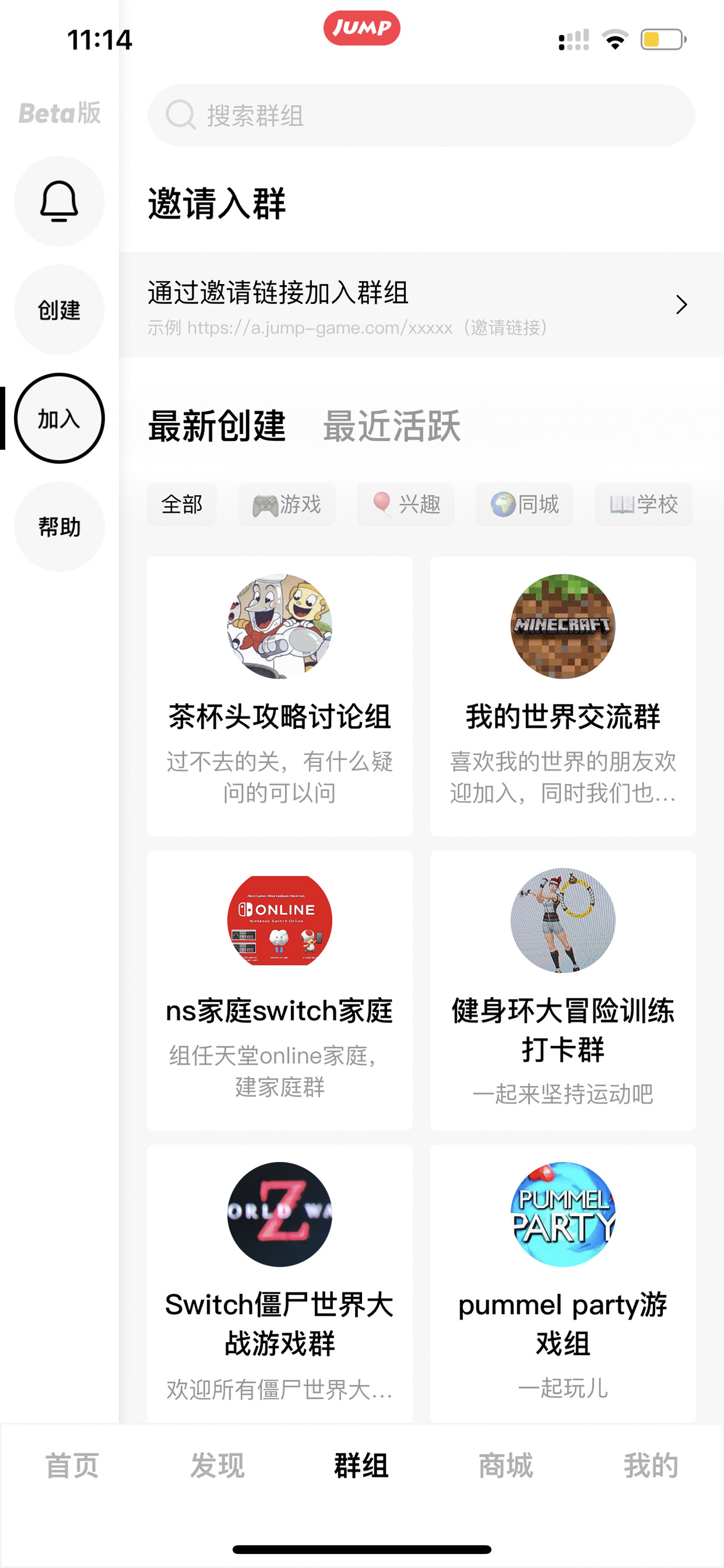Filter groups by 游戏

point(287,505)
